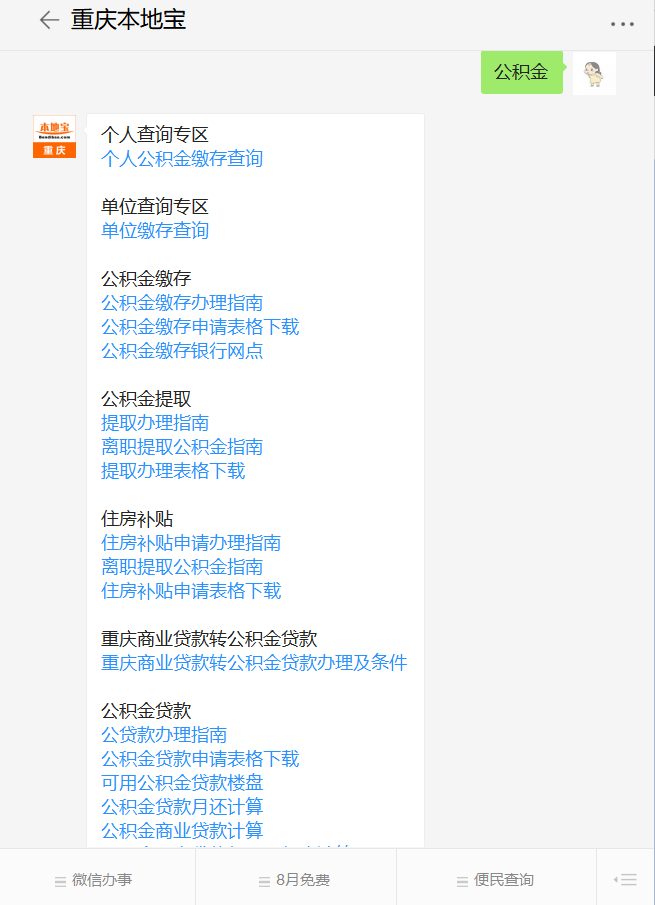Open the 个人公积金缴存查询 link
655x905 pixels.
[182, 159]
